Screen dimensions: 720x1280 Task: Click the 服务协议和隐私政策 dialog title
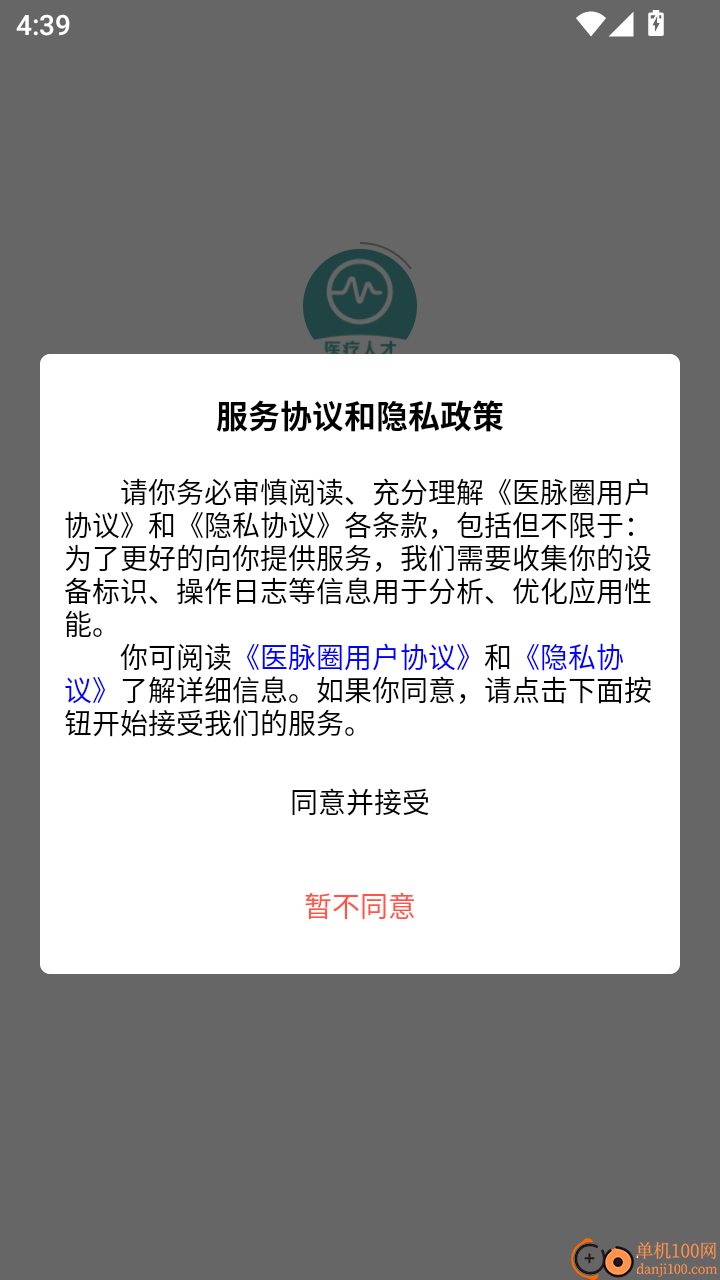pos(360,416)
